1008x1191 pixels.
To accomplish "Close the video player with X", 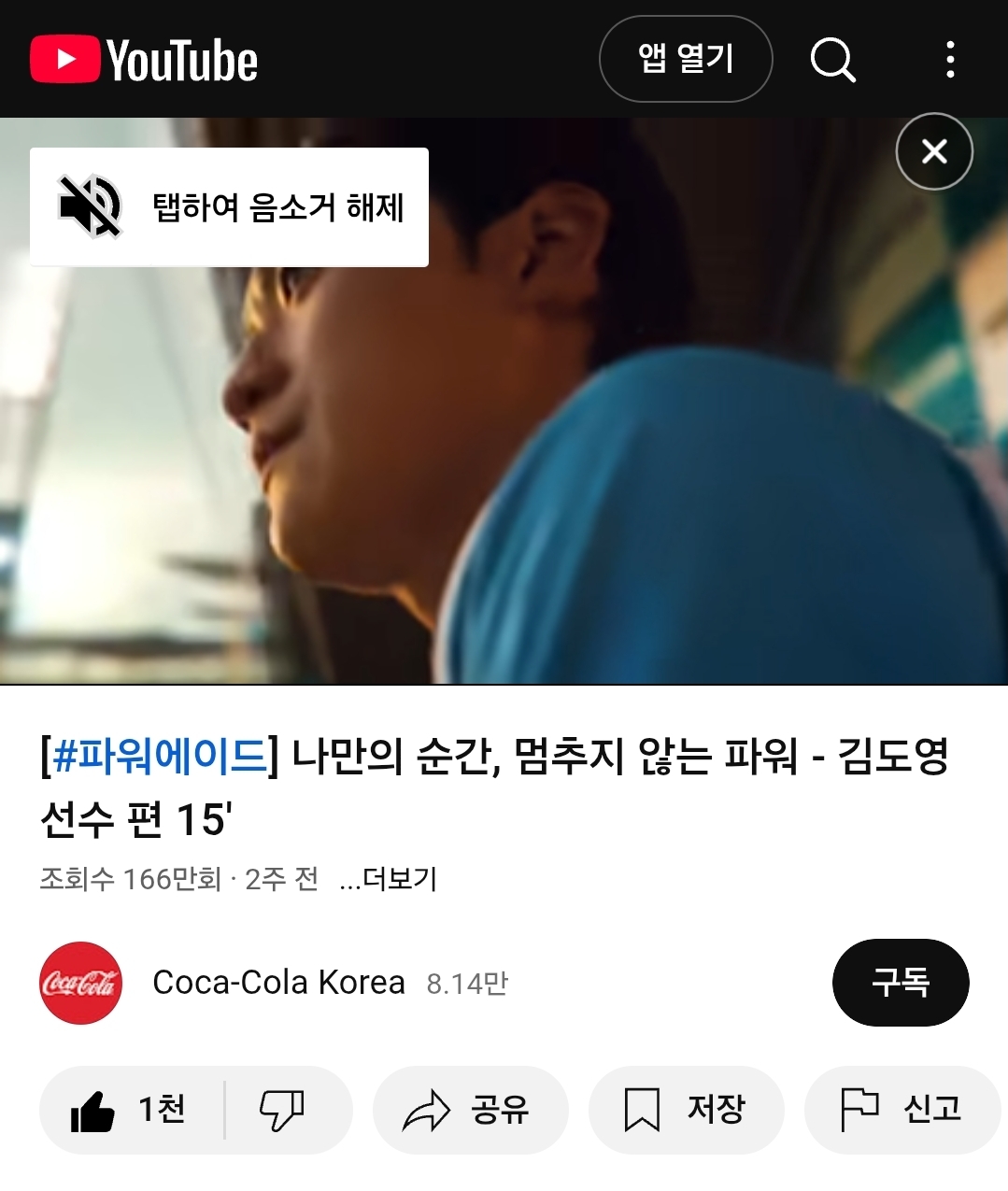I will [933, 151].
